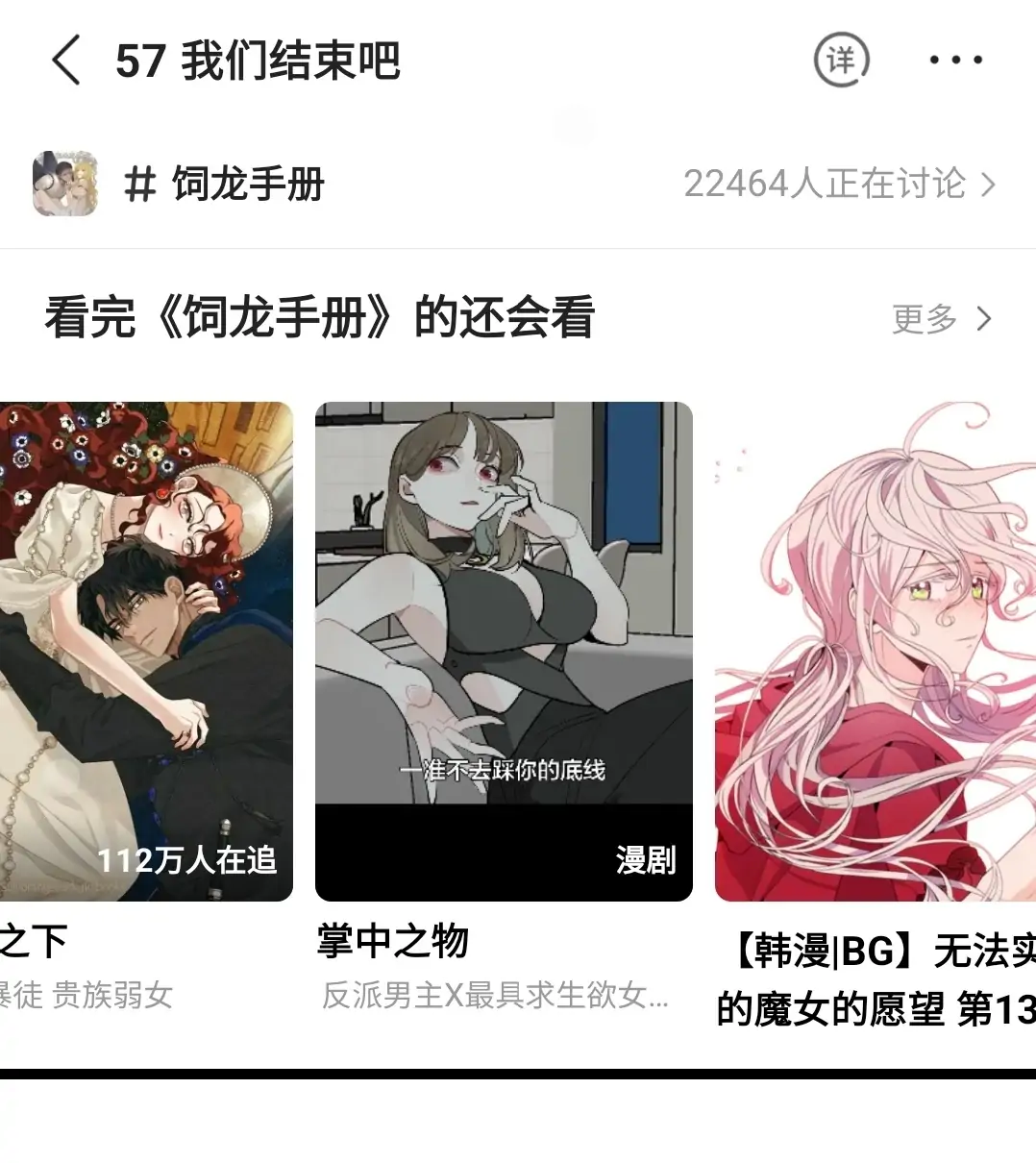Go back using the back arrow
The image size is (1036, 1163).
pos(65,61)
